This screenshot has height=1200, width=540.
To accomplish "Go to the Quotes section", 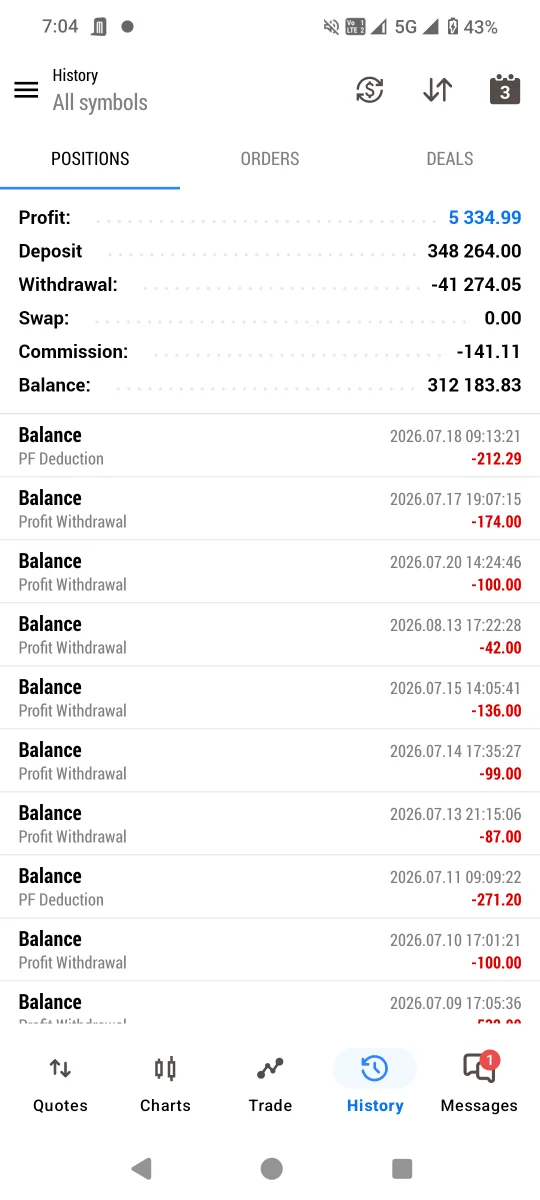I will (x=60, y=1083).
